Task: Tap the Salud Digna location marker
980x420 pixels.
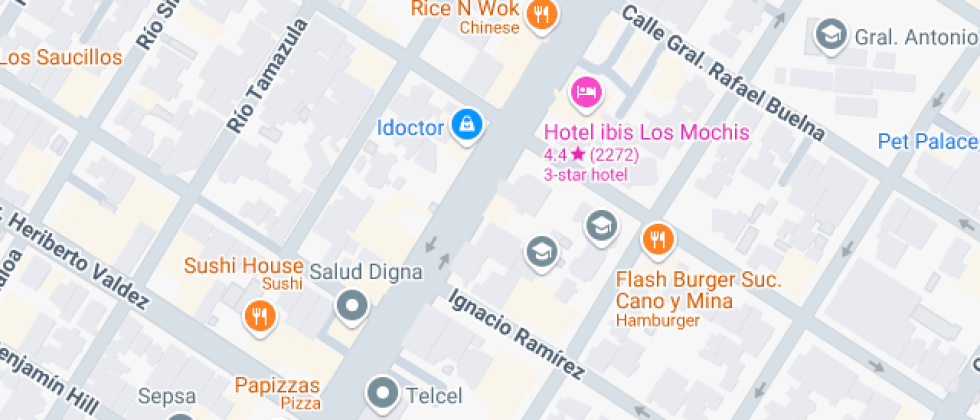Action: (x=352, y=305)
